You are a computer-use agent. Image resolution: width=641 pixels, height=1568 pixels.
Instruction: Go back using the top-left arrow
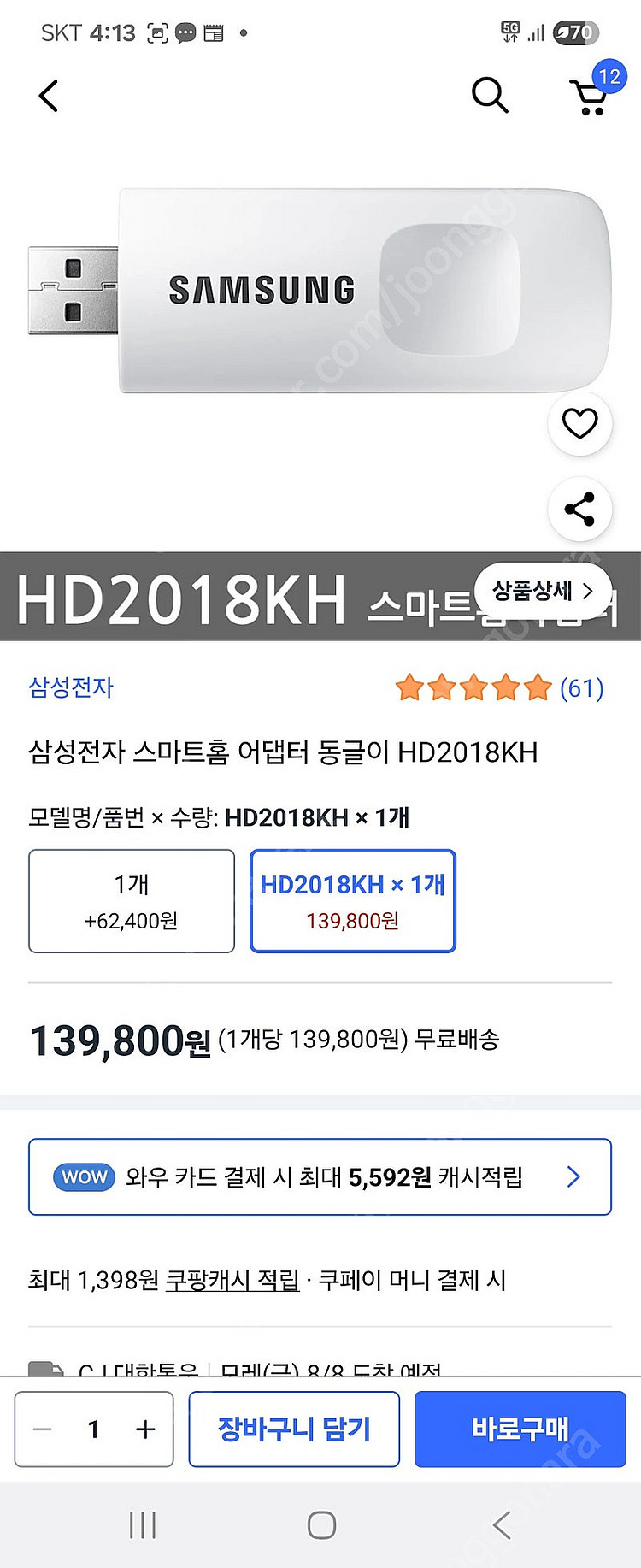click(49, 96)
